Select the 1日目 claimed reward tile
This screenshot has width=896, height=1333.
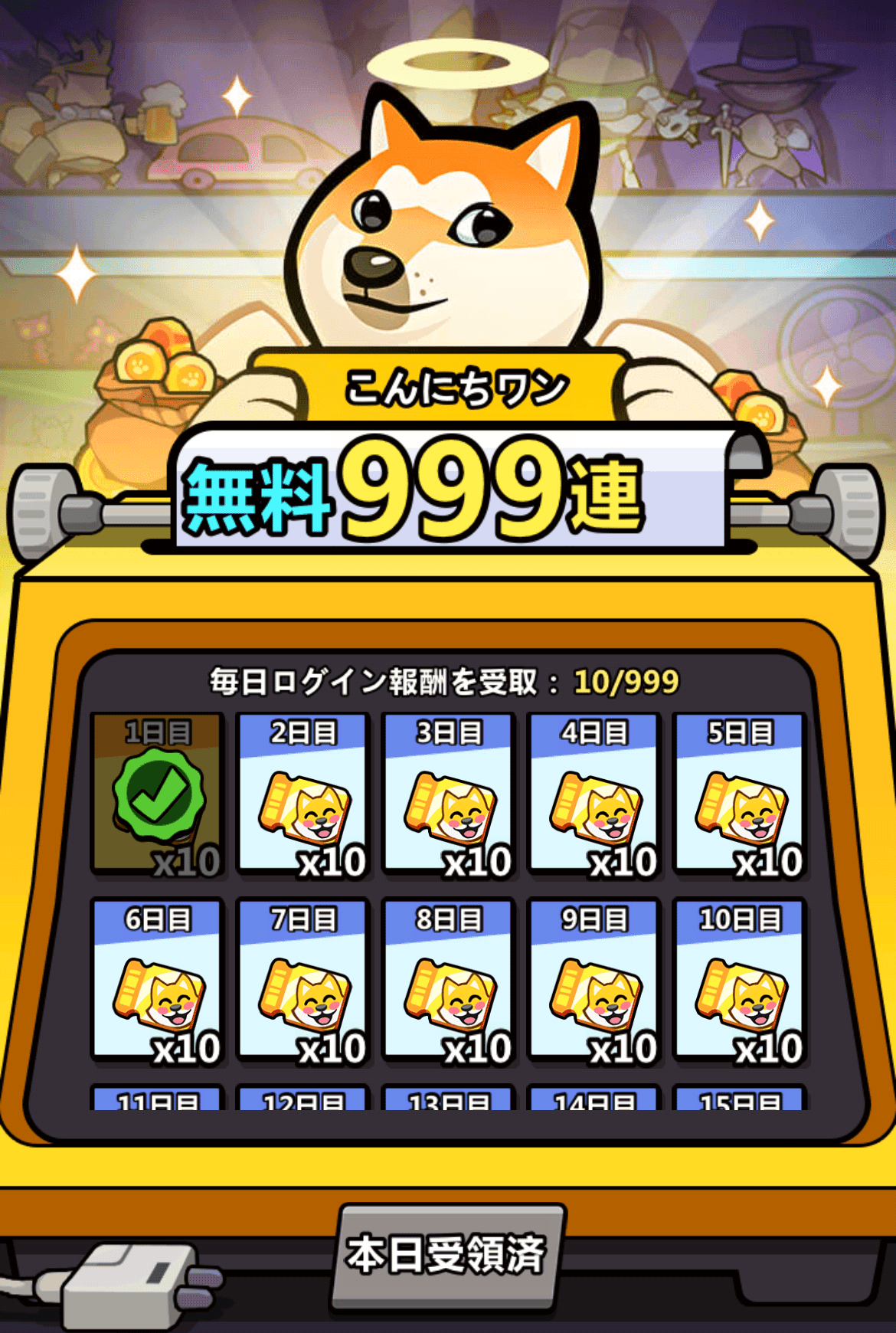(x=158, y=795)
